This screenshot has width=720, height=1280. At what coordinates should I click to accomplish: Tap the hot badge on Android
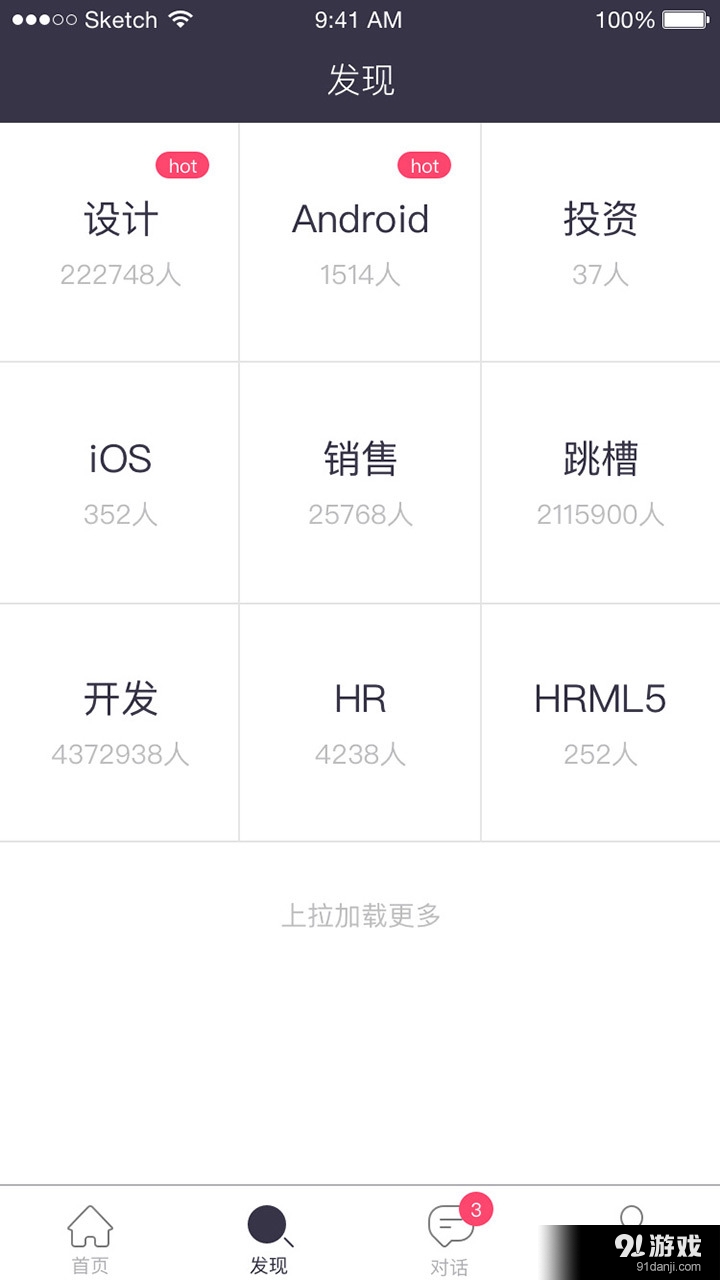click(x=424, y=166)
